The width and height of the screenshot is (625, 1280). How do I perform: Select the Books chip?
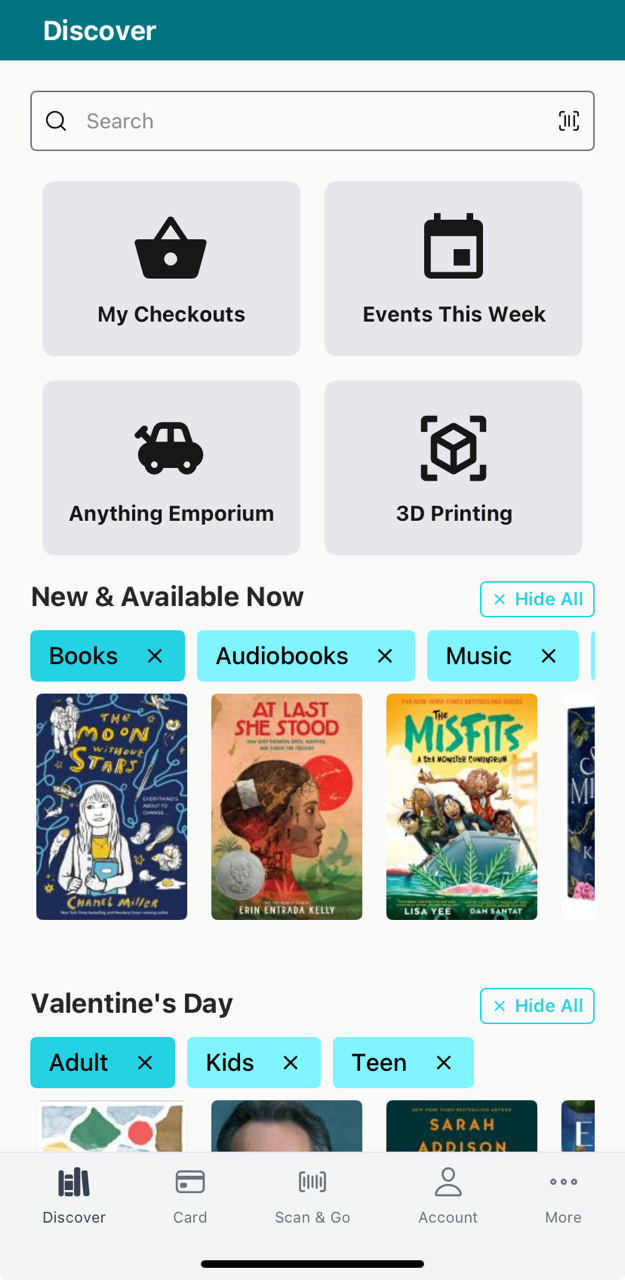pyautogui.click(x=84, y=656)
